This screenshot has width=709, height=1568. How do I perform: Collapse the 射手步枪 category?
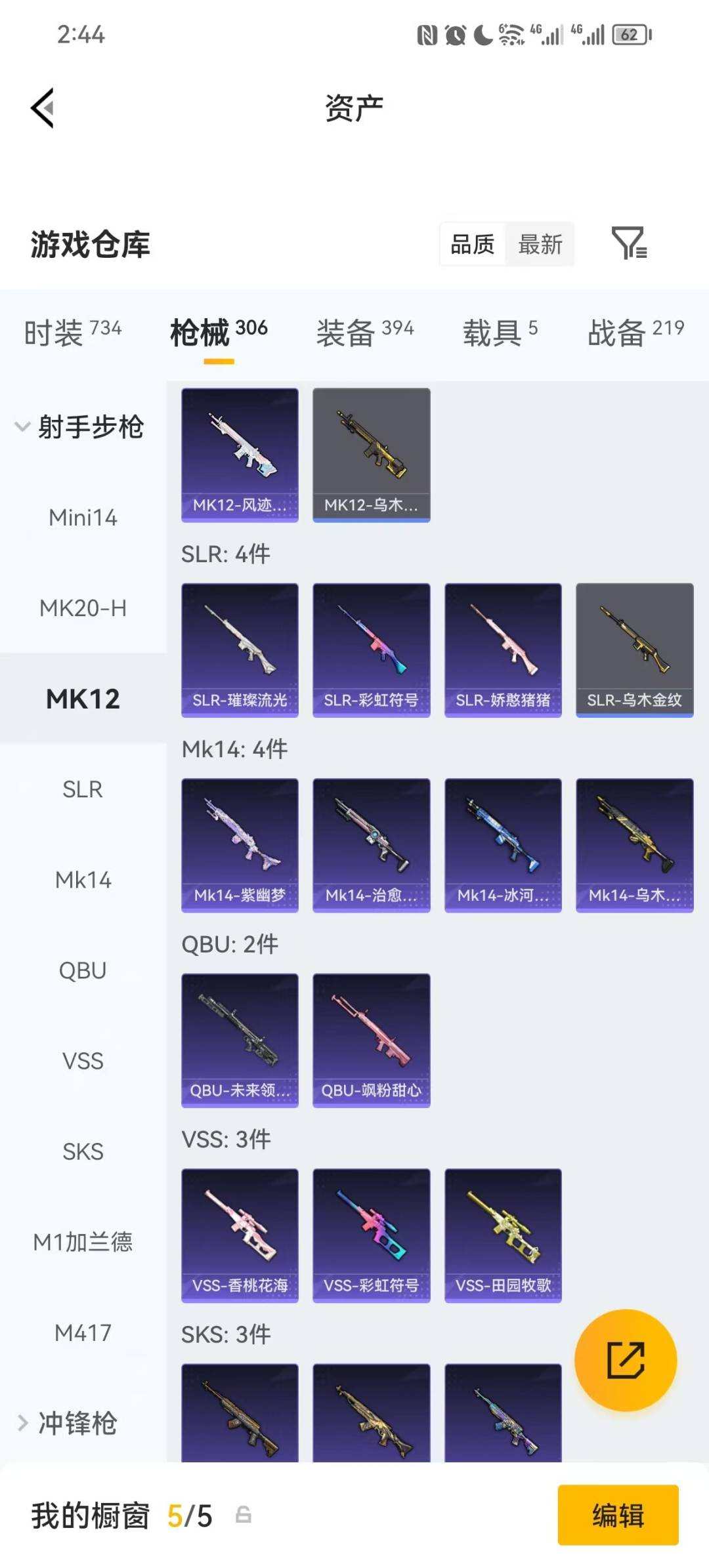tap(79, 427)
